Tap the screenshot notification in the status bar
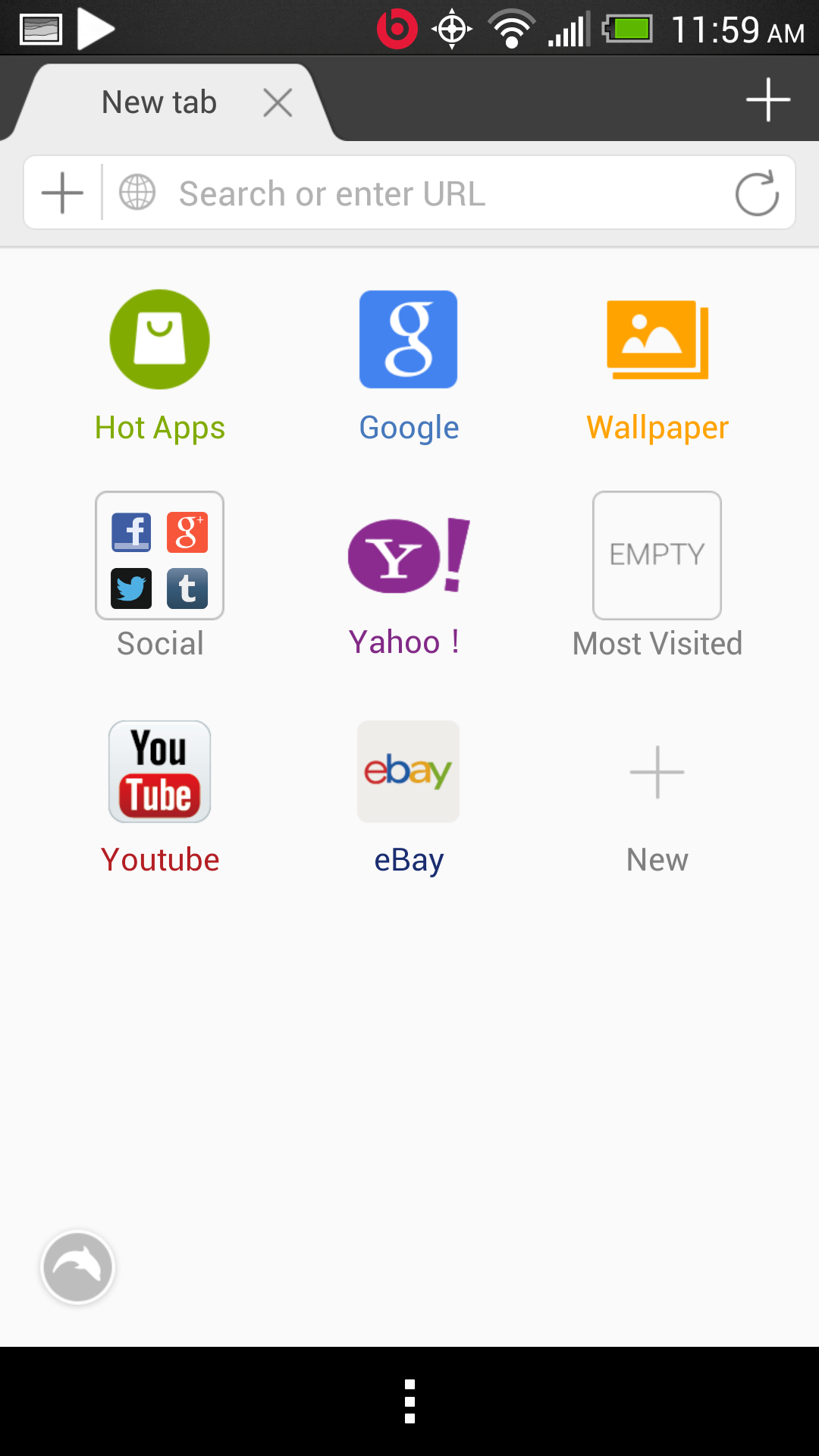 click(39, 29)
